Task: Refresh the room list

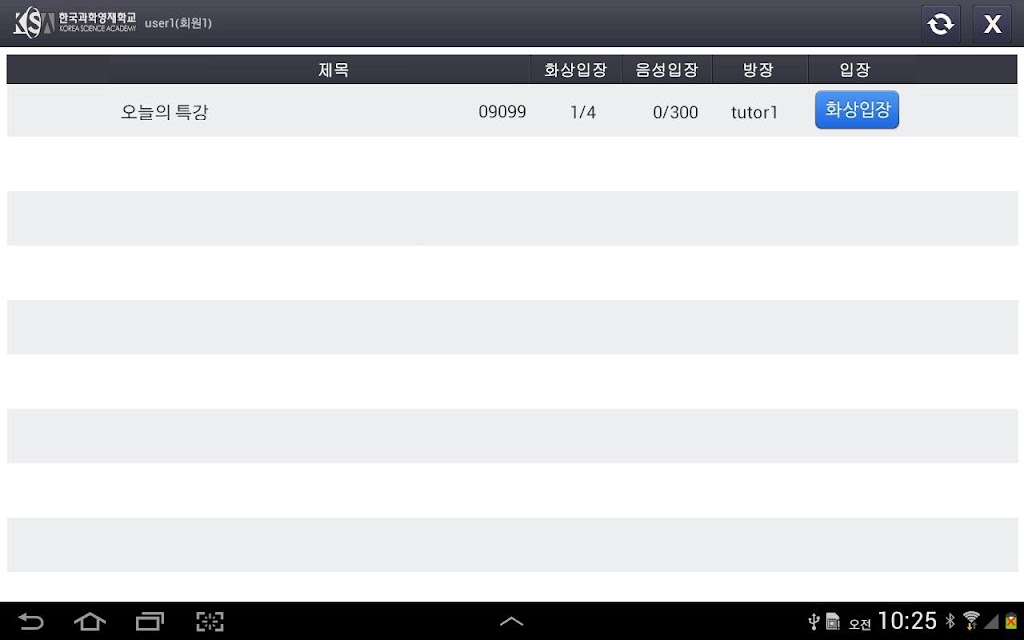Action: pos(940,24)
